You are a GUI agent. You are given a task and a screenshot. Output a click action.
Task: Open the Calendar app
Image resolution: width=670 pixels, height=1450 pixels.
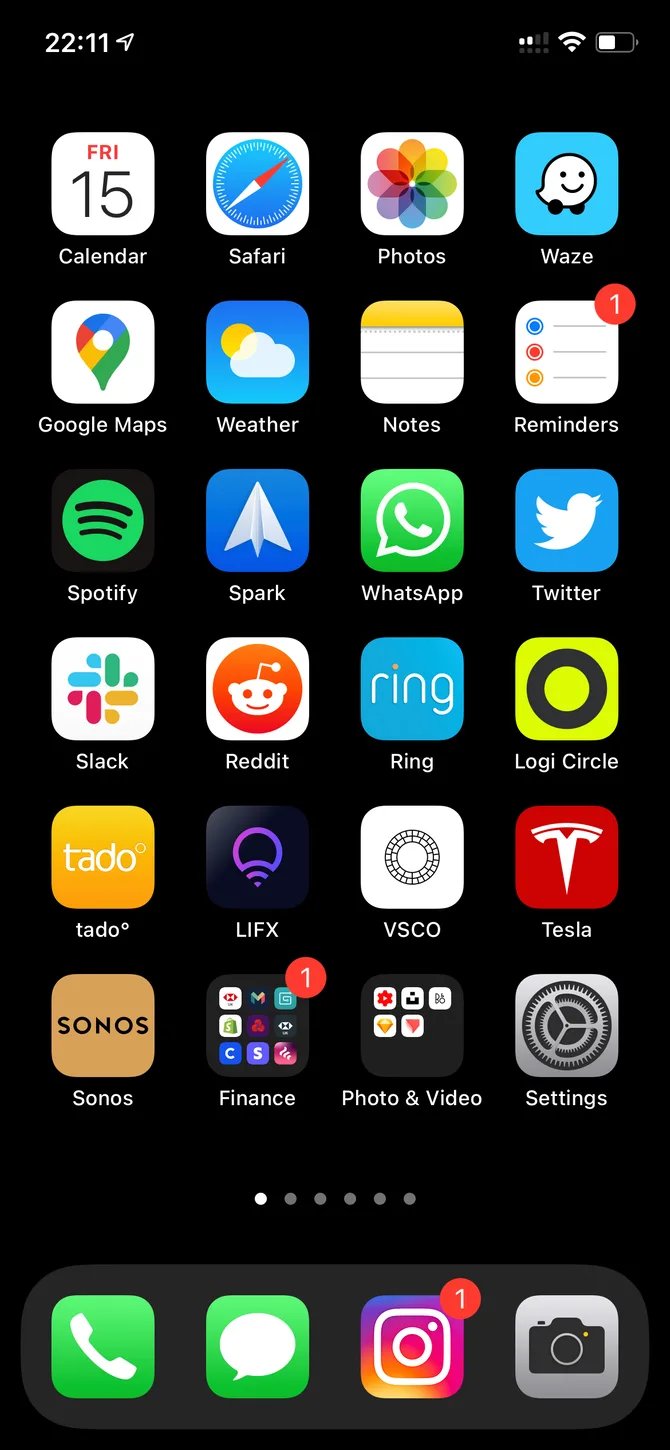tap(103, 183)
